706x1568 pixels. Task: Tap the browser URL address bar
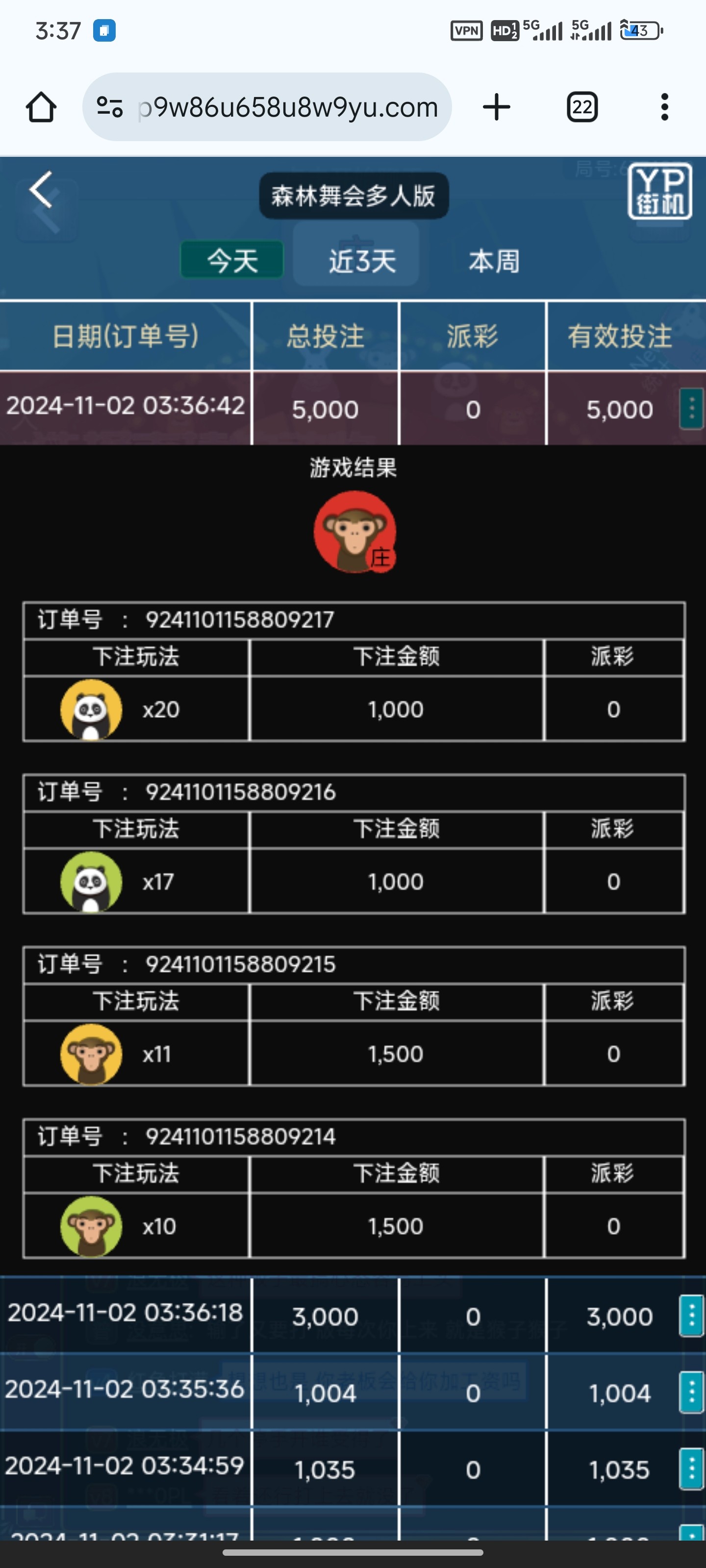click(286, 108)
